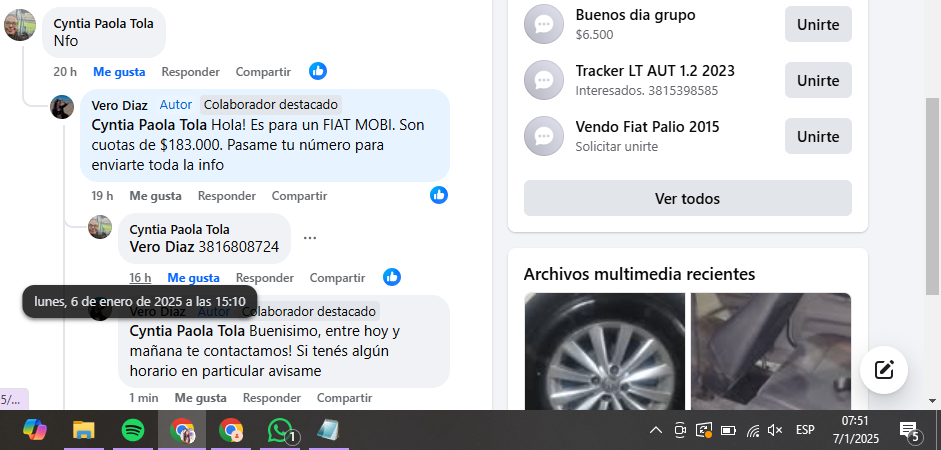
Task: Open Vero Diaz's profile from the FIAT MOBI comment
Action: click(x=119, y=105)
